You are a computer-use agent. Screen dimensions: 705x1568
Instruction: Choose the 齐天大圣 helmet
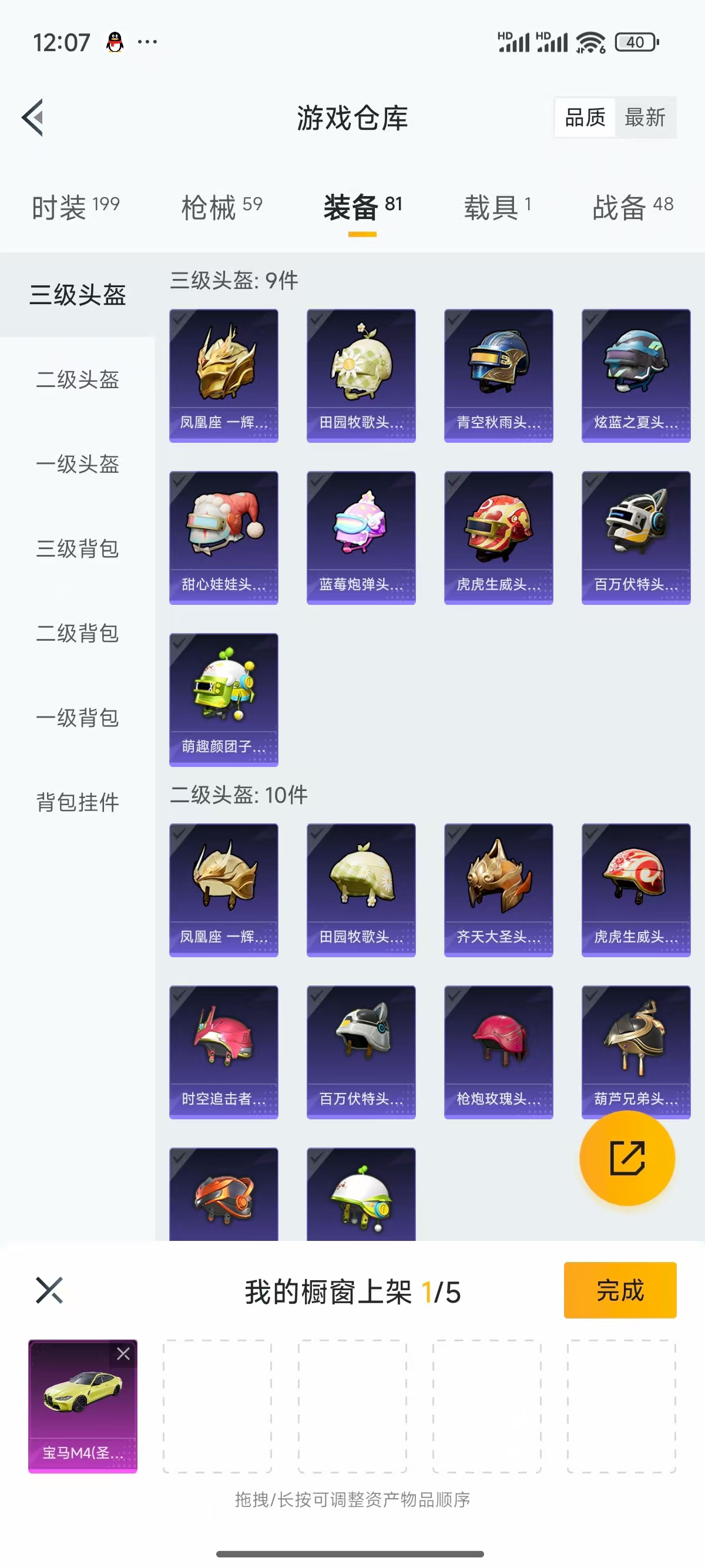(x=499, y=890)
